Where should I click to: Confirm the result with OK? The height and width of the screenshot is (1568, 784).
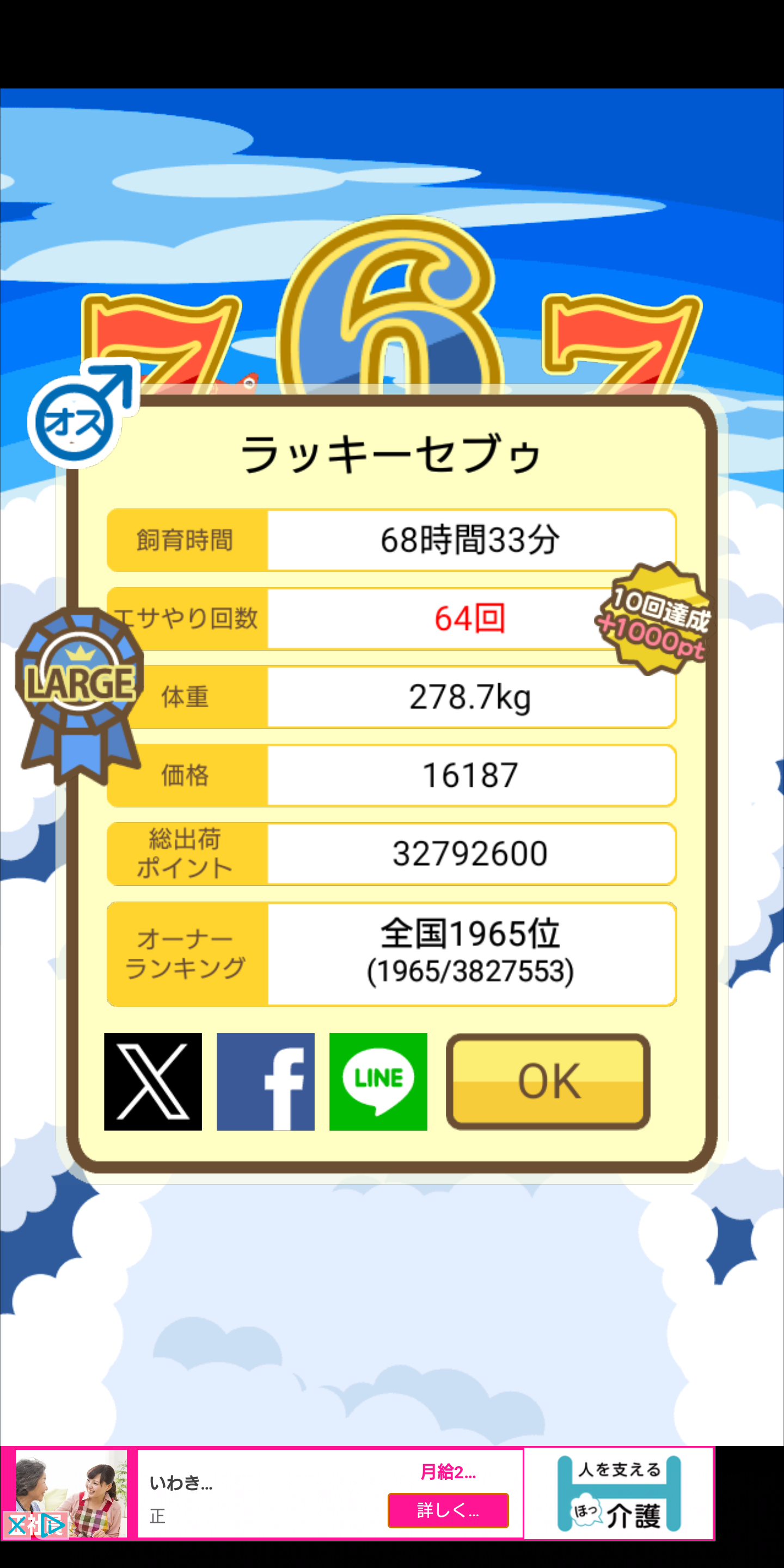[x=548, y=1081]
